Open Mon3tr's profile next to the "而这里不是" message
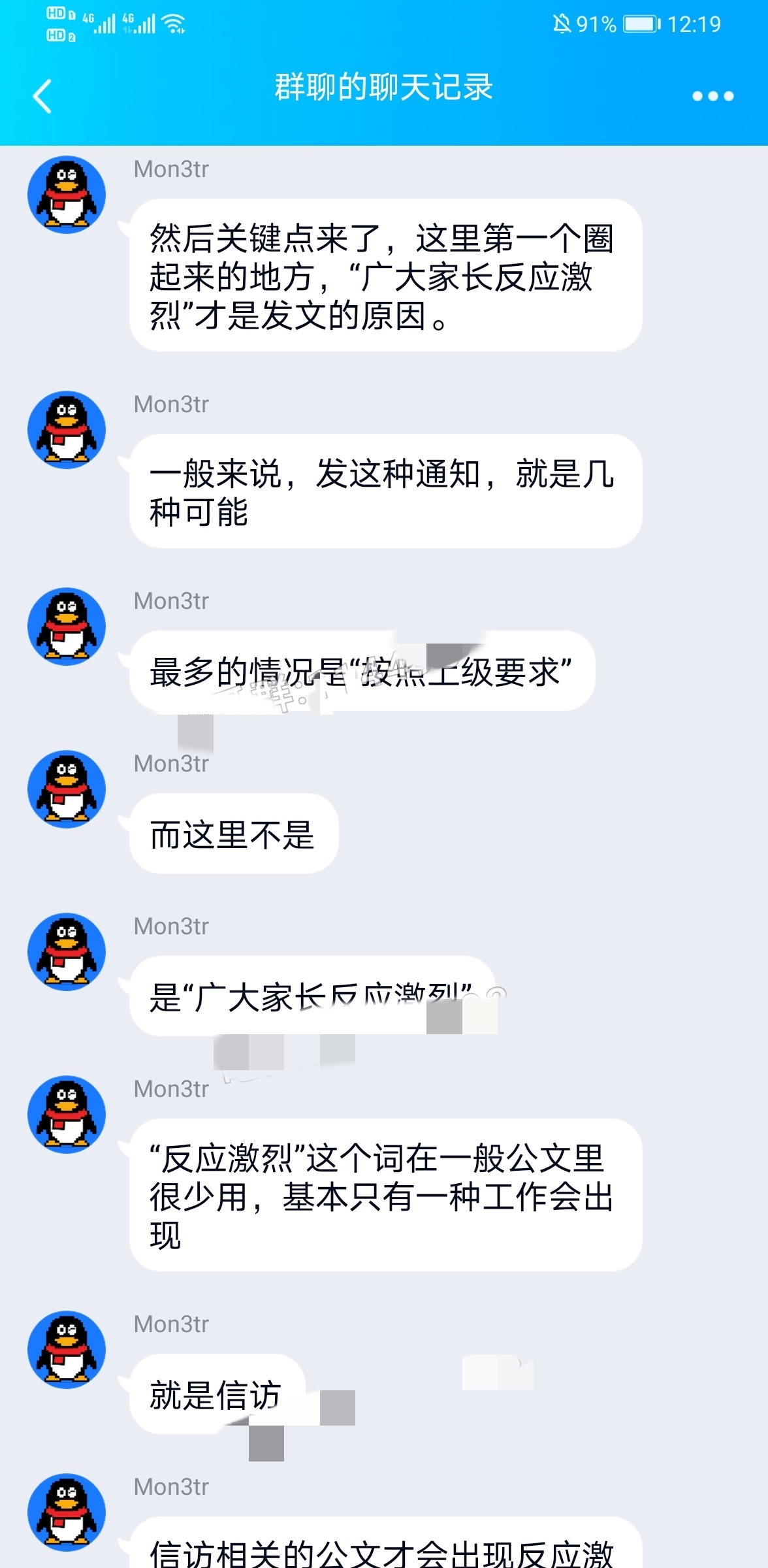Screen dimensions: 768x1568 click(67, 789)
